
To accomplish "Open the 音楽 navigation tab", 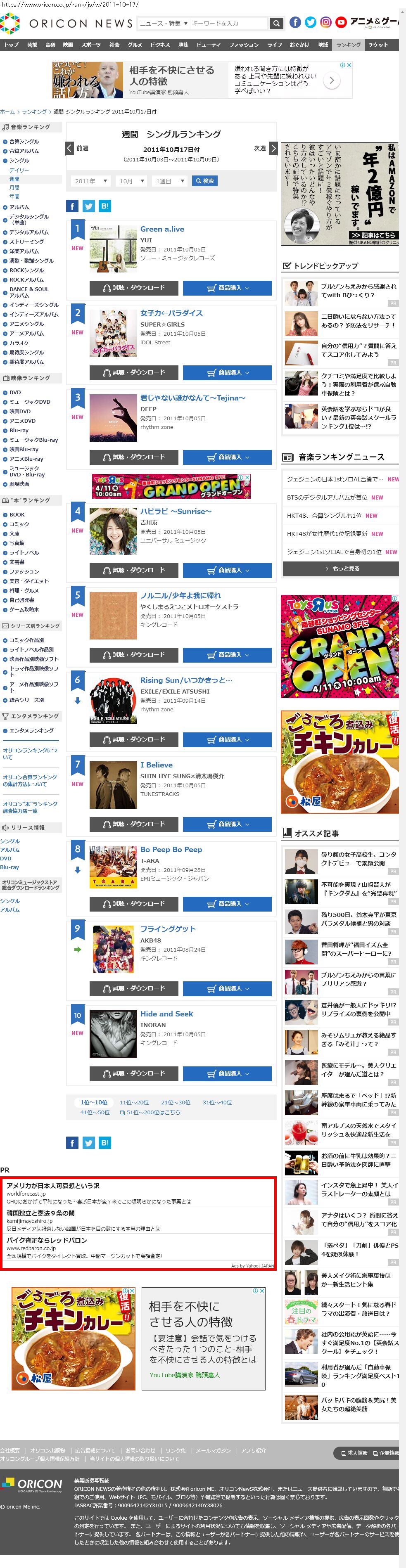I will pos(50,45).
